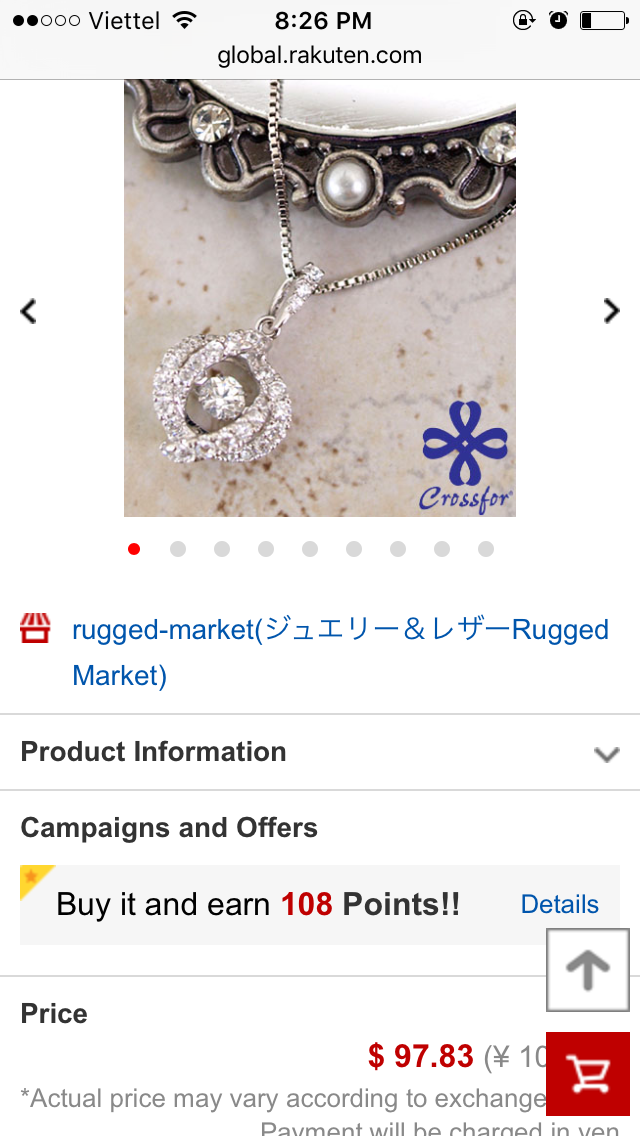The width and height of the screenshot is (640, 1136).
Task: Tap the global.rakuten.com address bar
Action: click(320, 55)
